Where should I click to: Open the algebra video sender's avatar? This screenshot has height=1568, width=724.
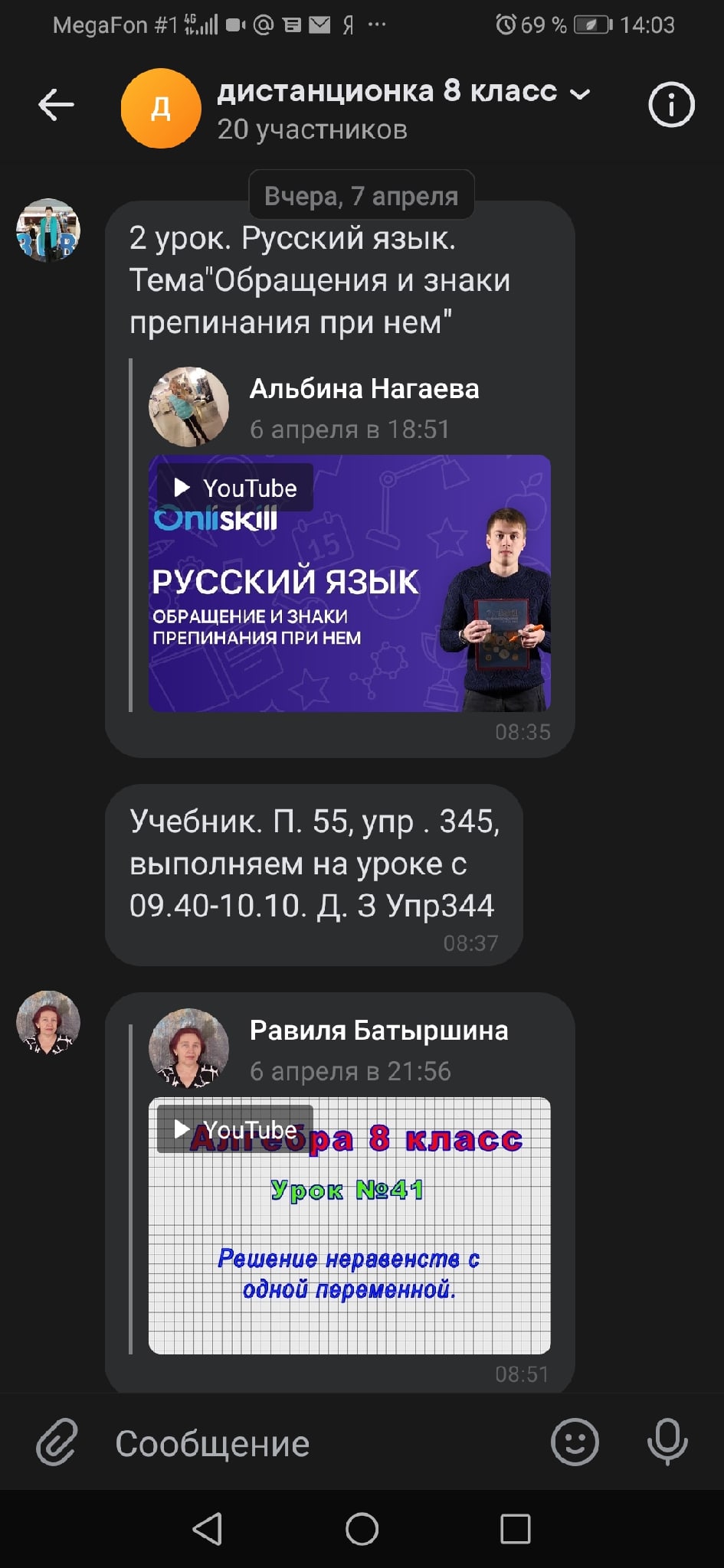(x=48, y=1023)
